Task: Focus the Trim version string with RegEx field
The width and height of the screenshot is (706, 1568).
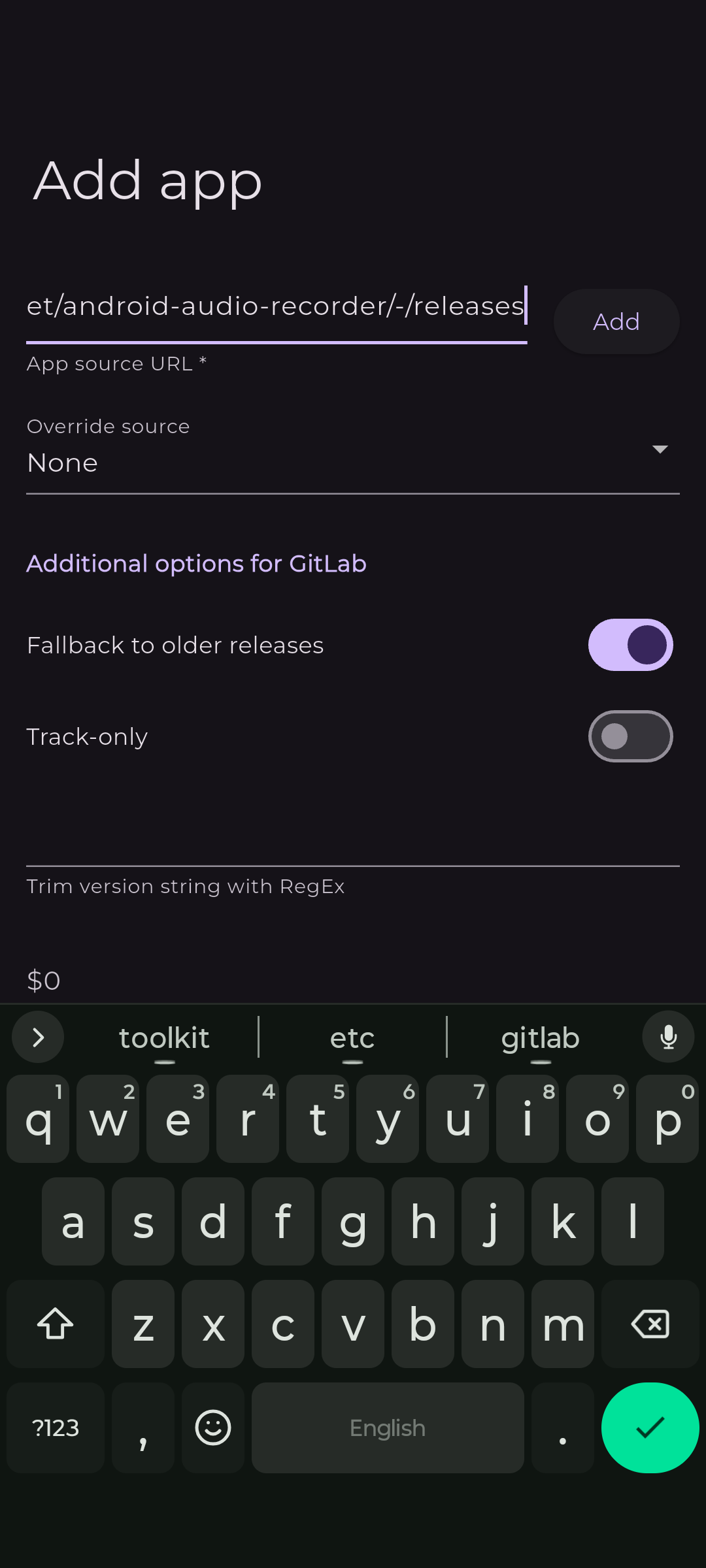Action: click(x=353, y=843)
